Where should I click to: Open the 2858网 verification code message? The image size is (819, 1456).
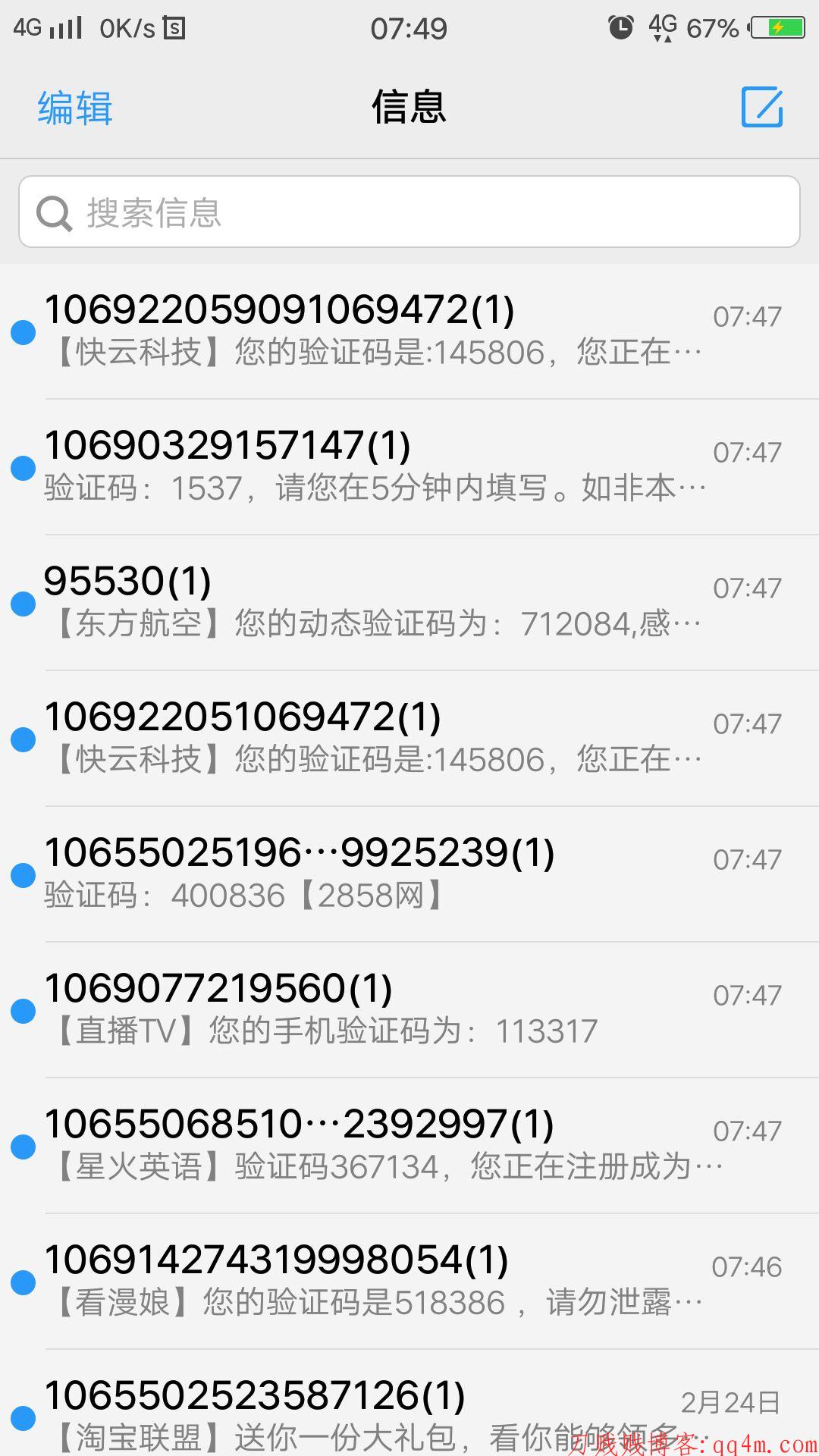click(409, 874)
